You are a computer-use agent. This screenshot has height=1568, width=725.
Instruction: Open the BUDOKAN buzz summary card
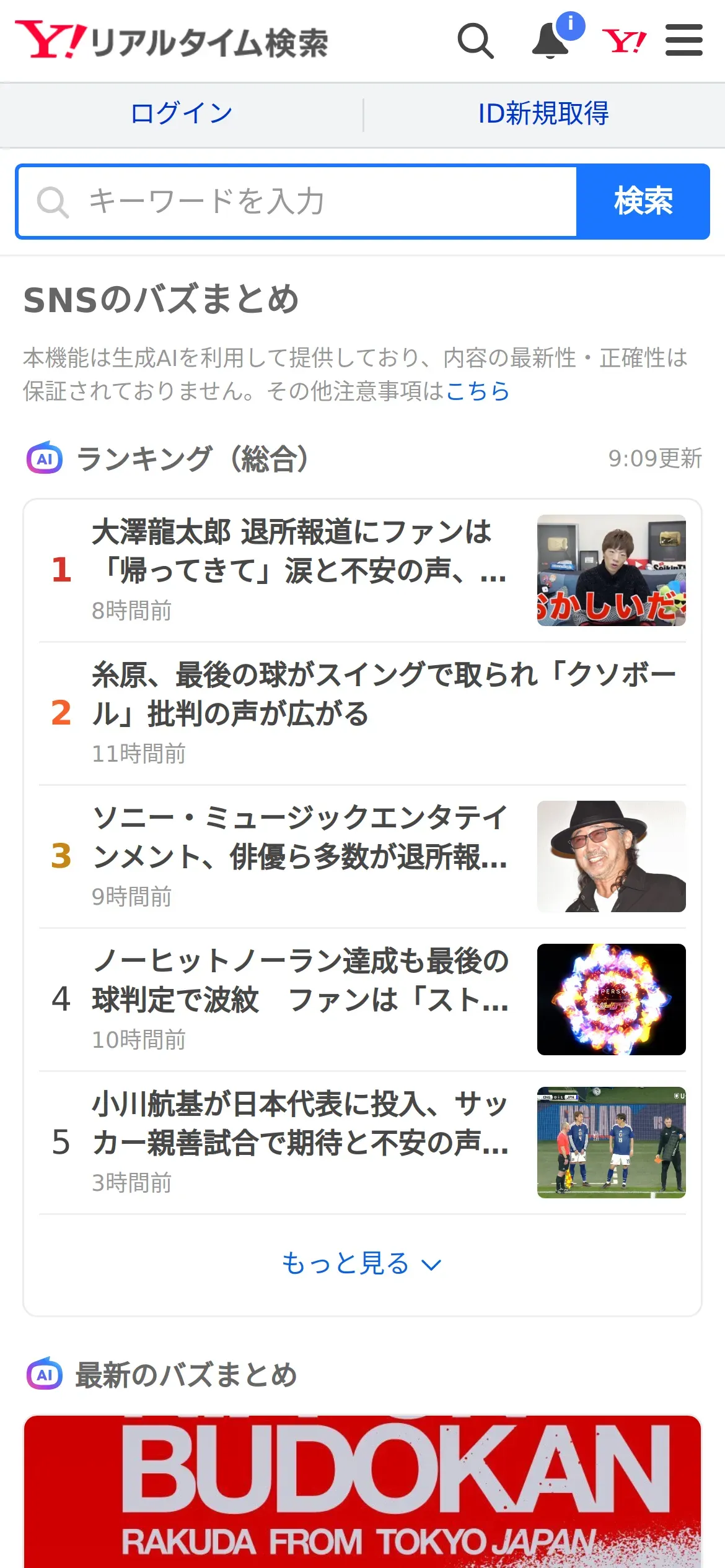362,1491
